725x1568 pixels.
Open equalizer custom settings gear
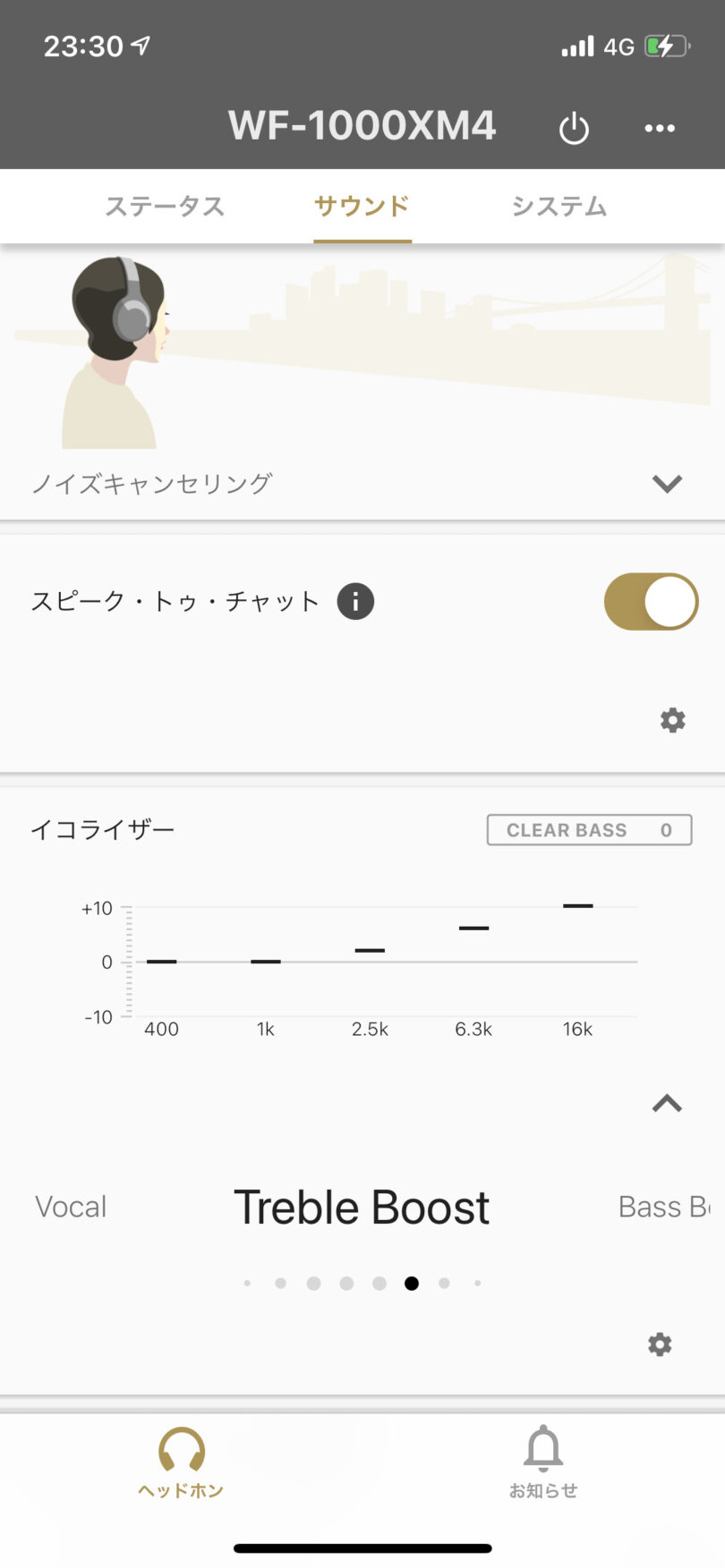[x=660, y=1343]
